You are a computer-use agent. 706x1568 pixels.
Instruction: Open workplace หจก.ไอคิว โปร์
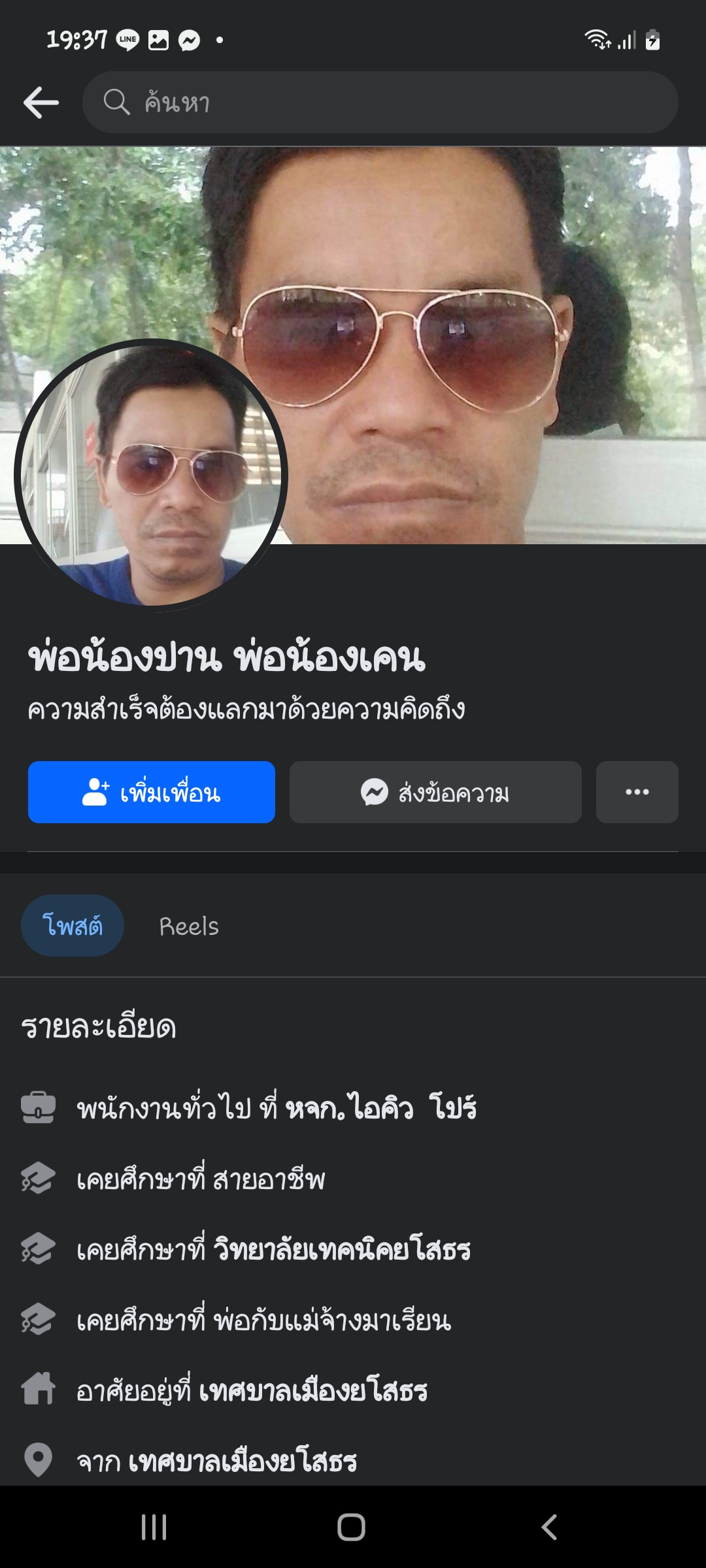382,1107
